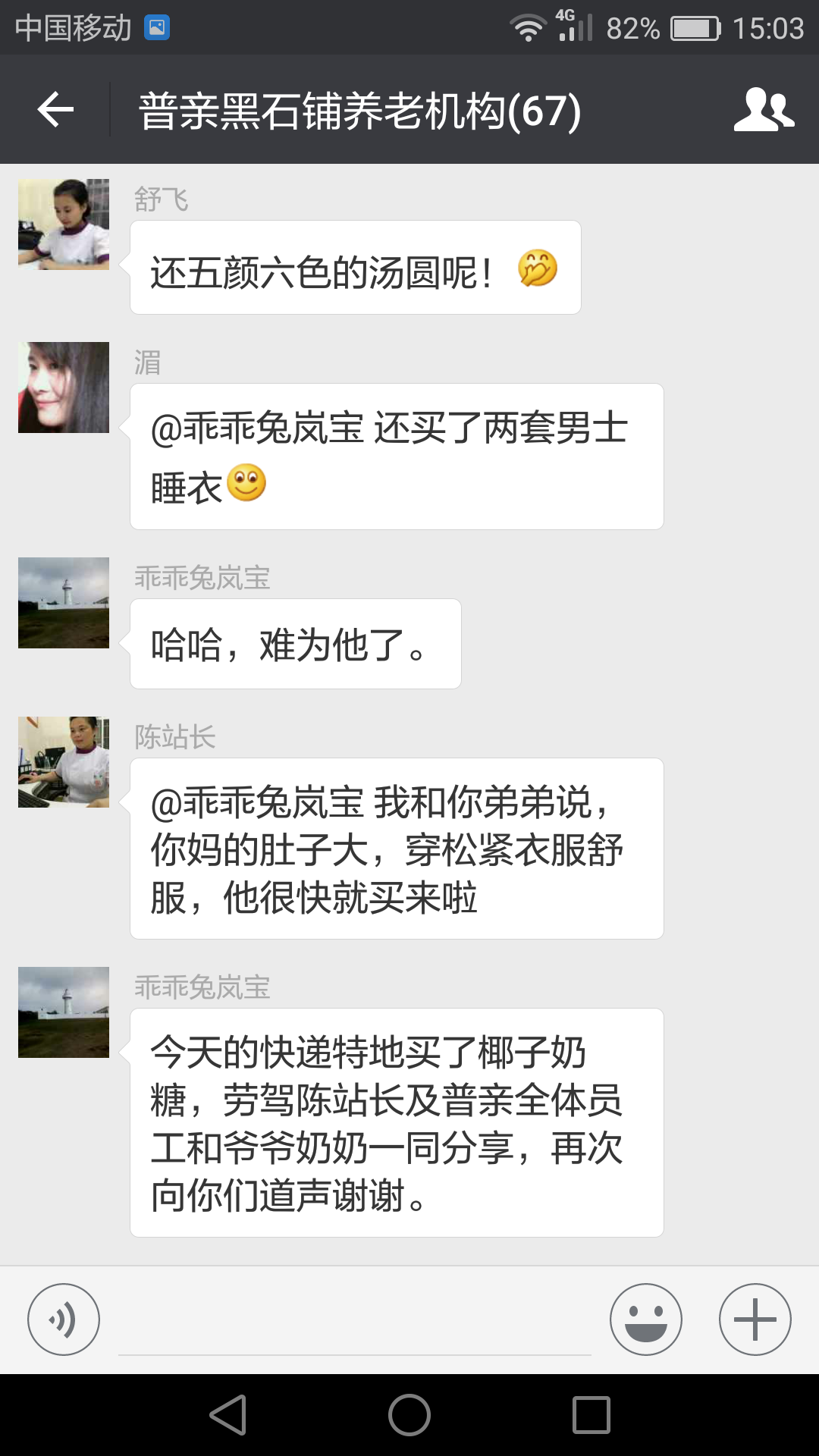Open group members info icon
This screenshot has width=819, height=1456.
[763, 110]
